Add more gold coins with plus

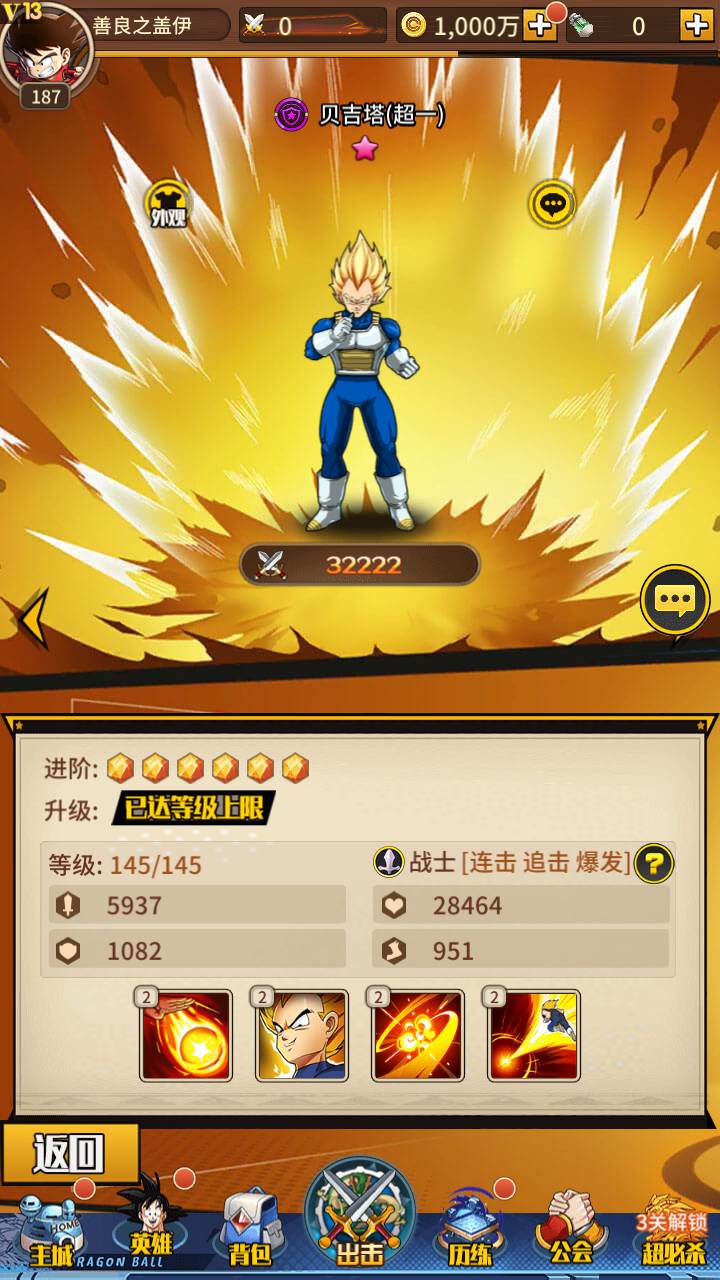(x=539, y=25)
